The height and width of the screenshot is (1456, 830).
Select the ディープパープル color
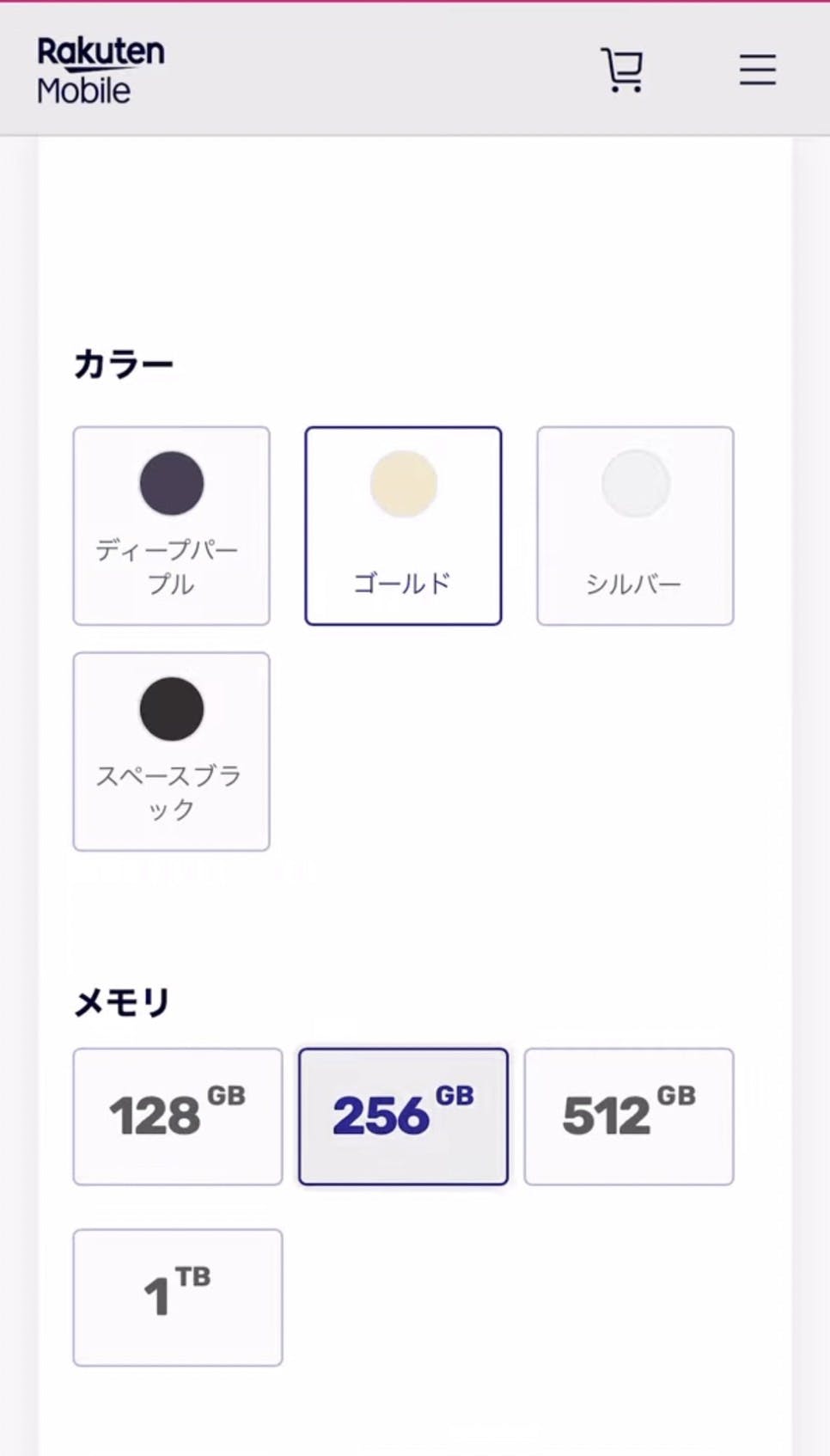[172, 526]
